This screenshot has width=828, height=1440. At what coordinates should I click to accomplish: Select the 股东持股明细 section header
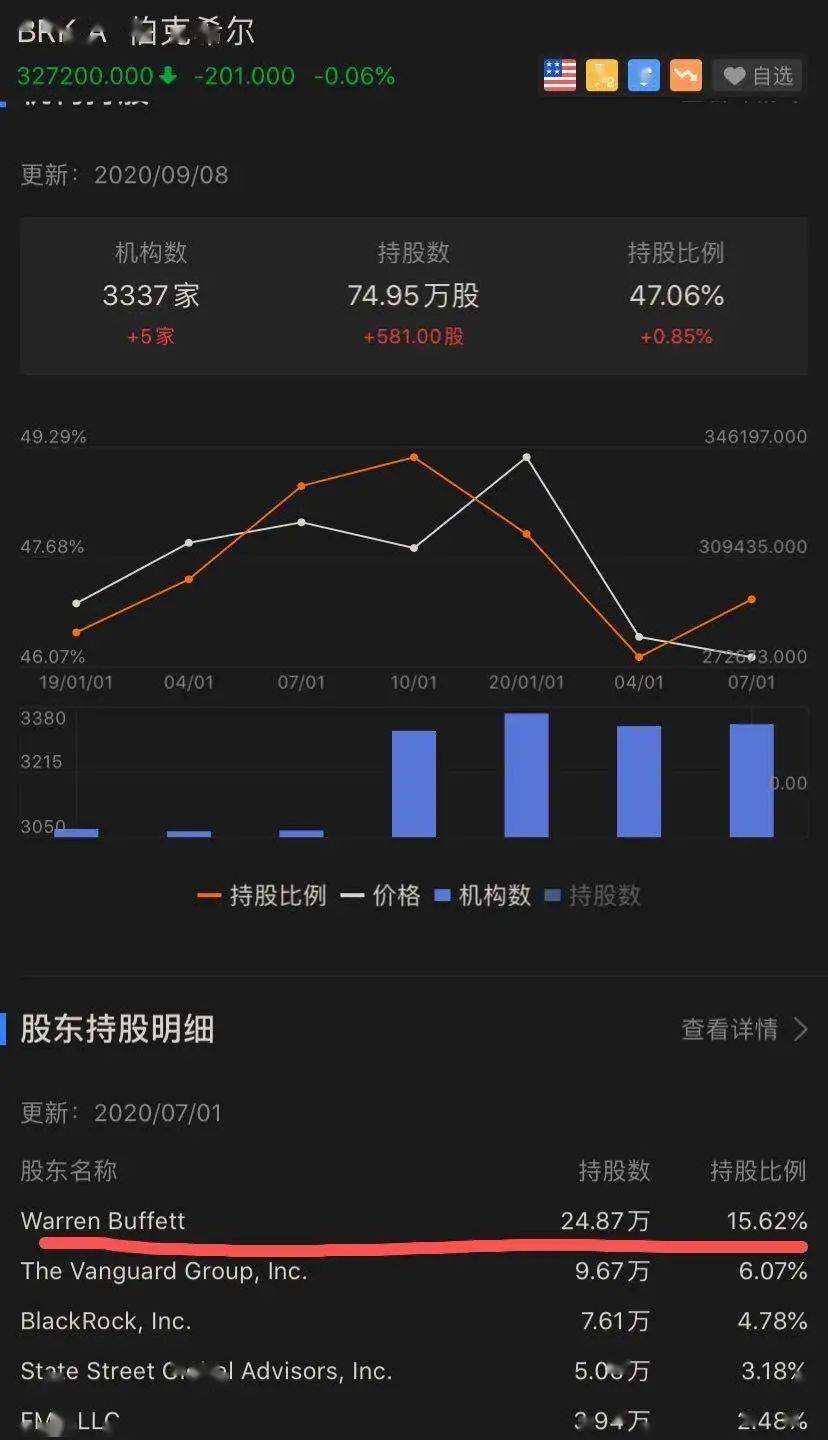click(x=116, y=1030)
